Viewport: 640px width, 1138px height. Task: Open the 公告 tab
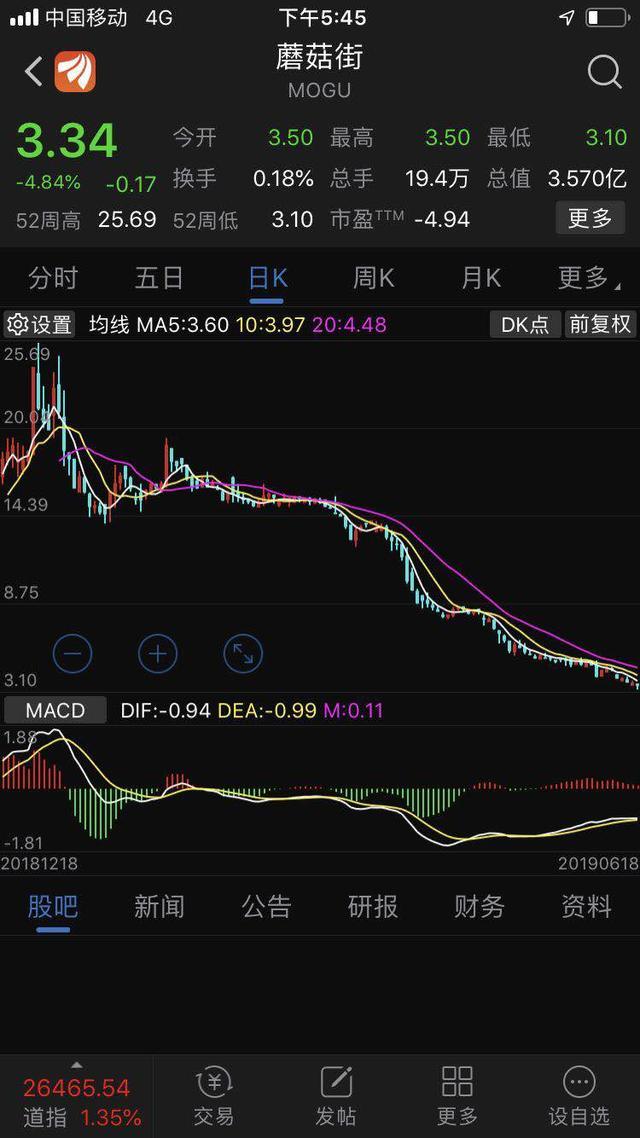click(x=266, y=906)
